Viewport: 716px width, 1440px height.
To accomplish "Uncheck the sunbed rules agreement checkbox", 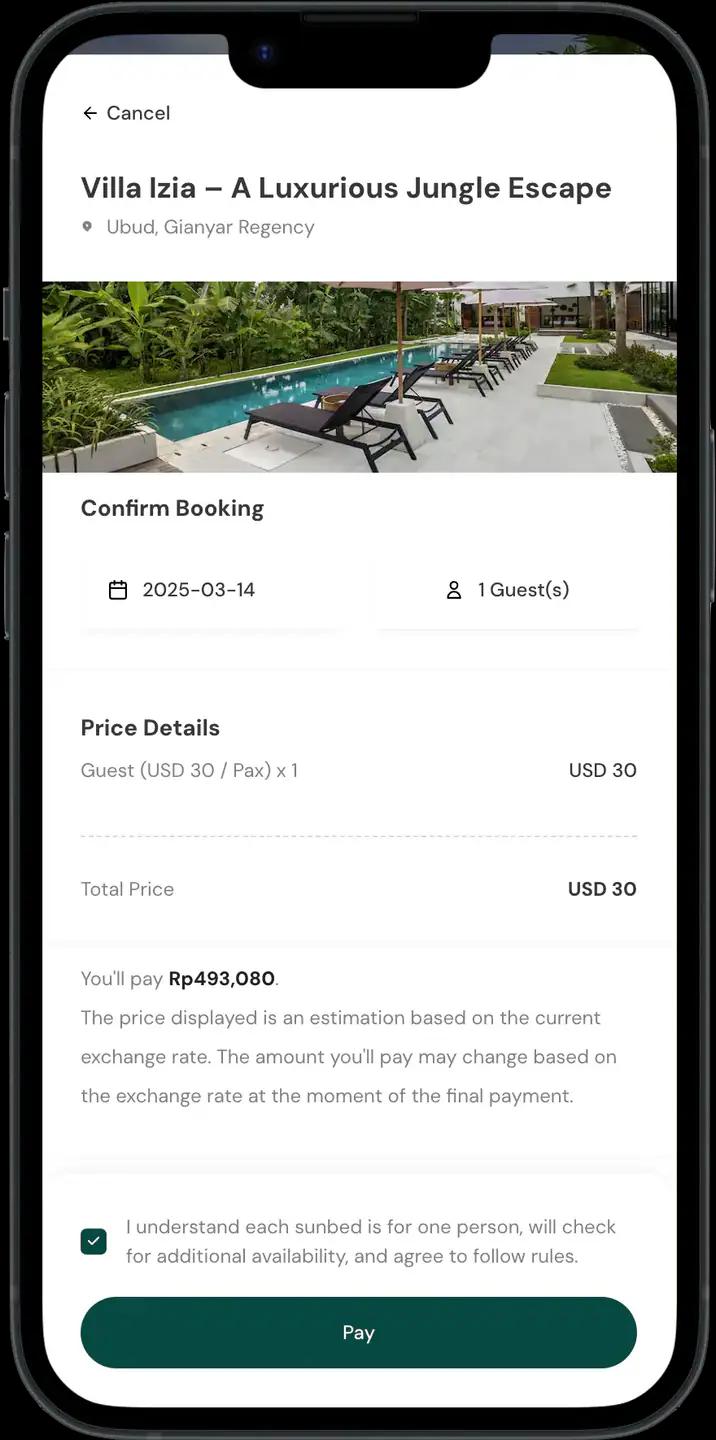I will [94, 1241].
